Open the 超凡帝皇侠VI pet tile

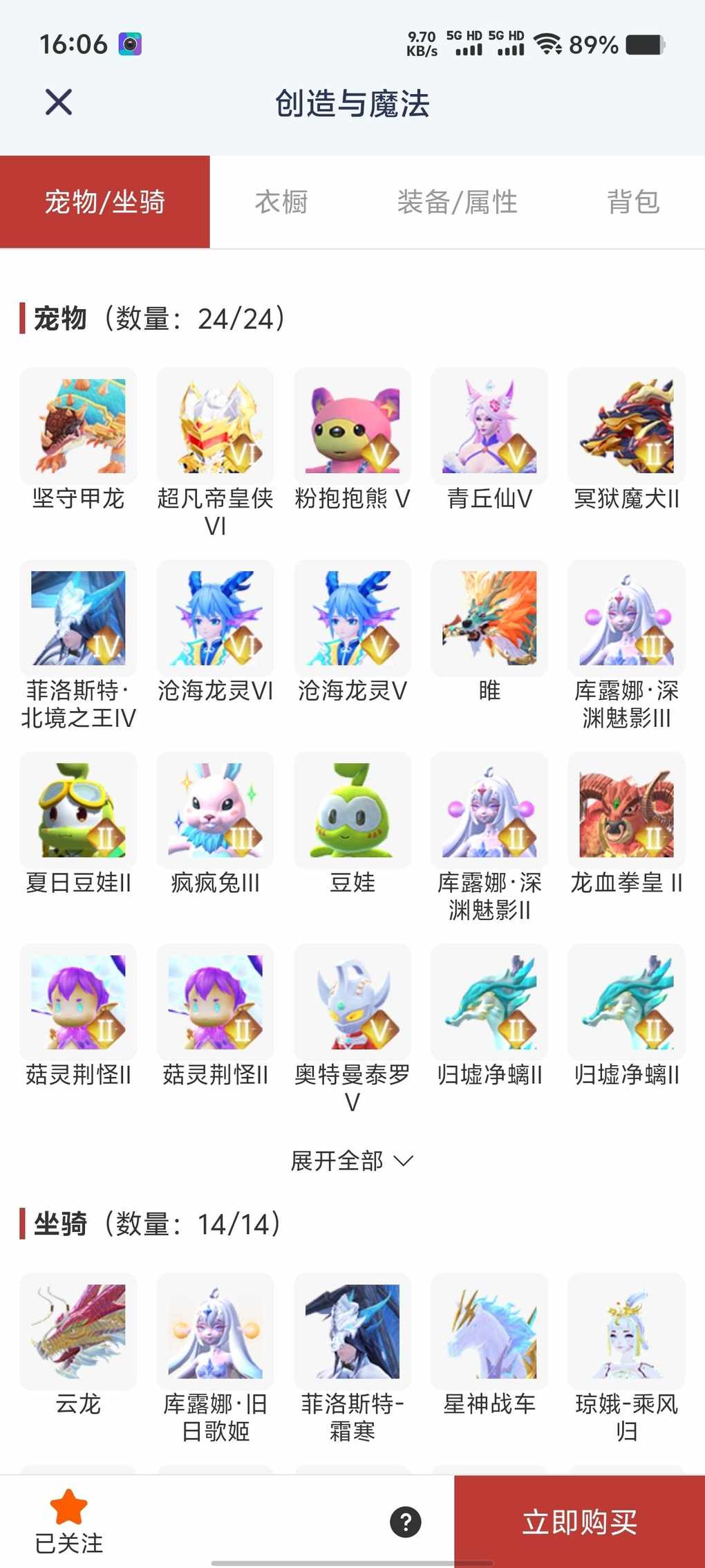coord(215,426)
